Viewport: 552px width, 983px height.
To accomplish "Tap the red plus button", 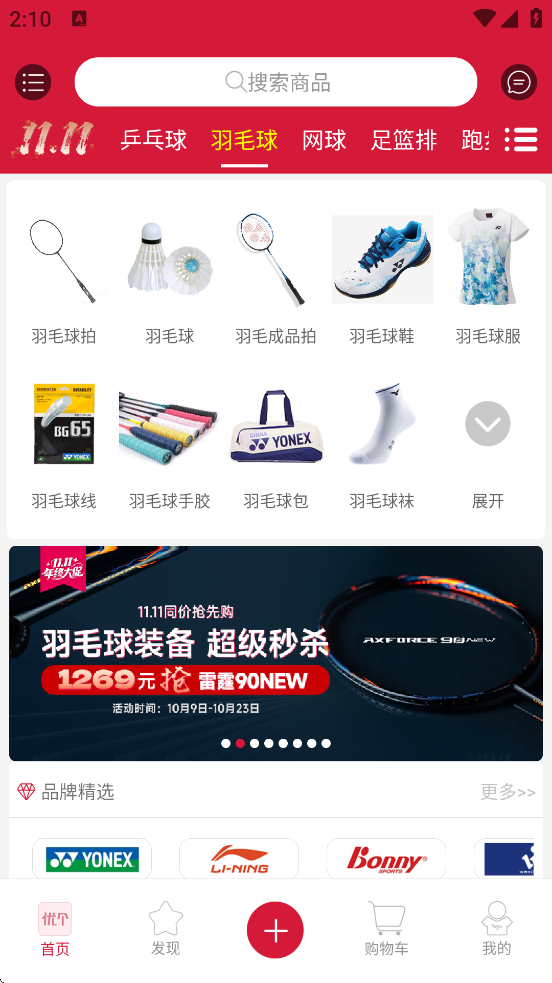I will [x=275, y=930].
